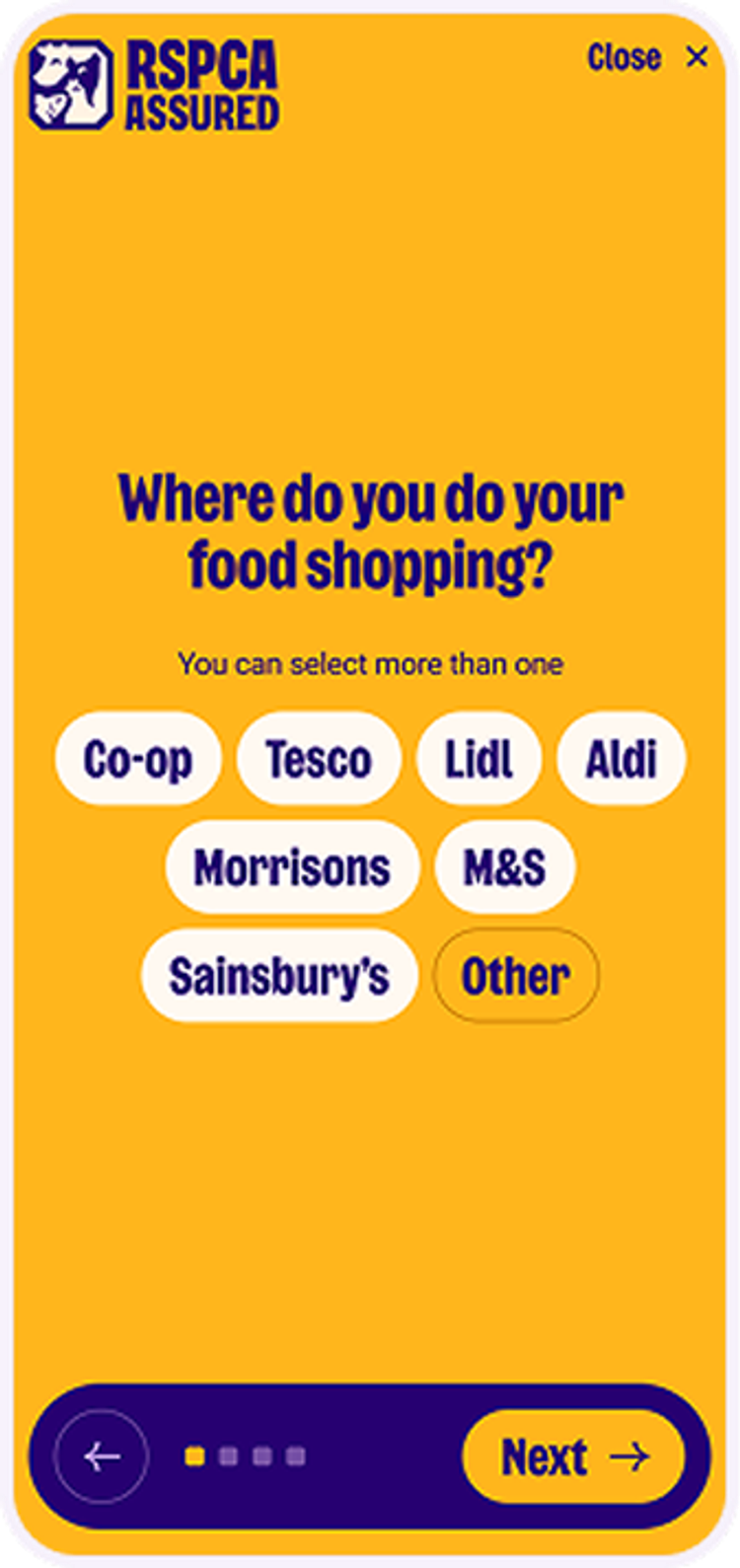
Task: Choose the Other option
Action: pos(516,976)
